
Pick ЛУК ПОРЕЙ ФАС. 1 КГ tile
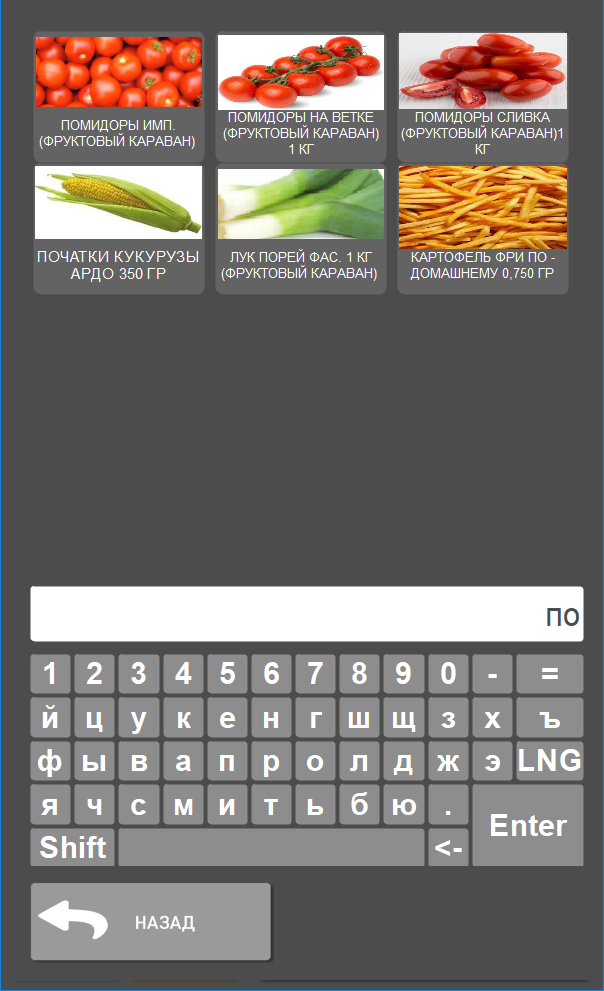301,229
